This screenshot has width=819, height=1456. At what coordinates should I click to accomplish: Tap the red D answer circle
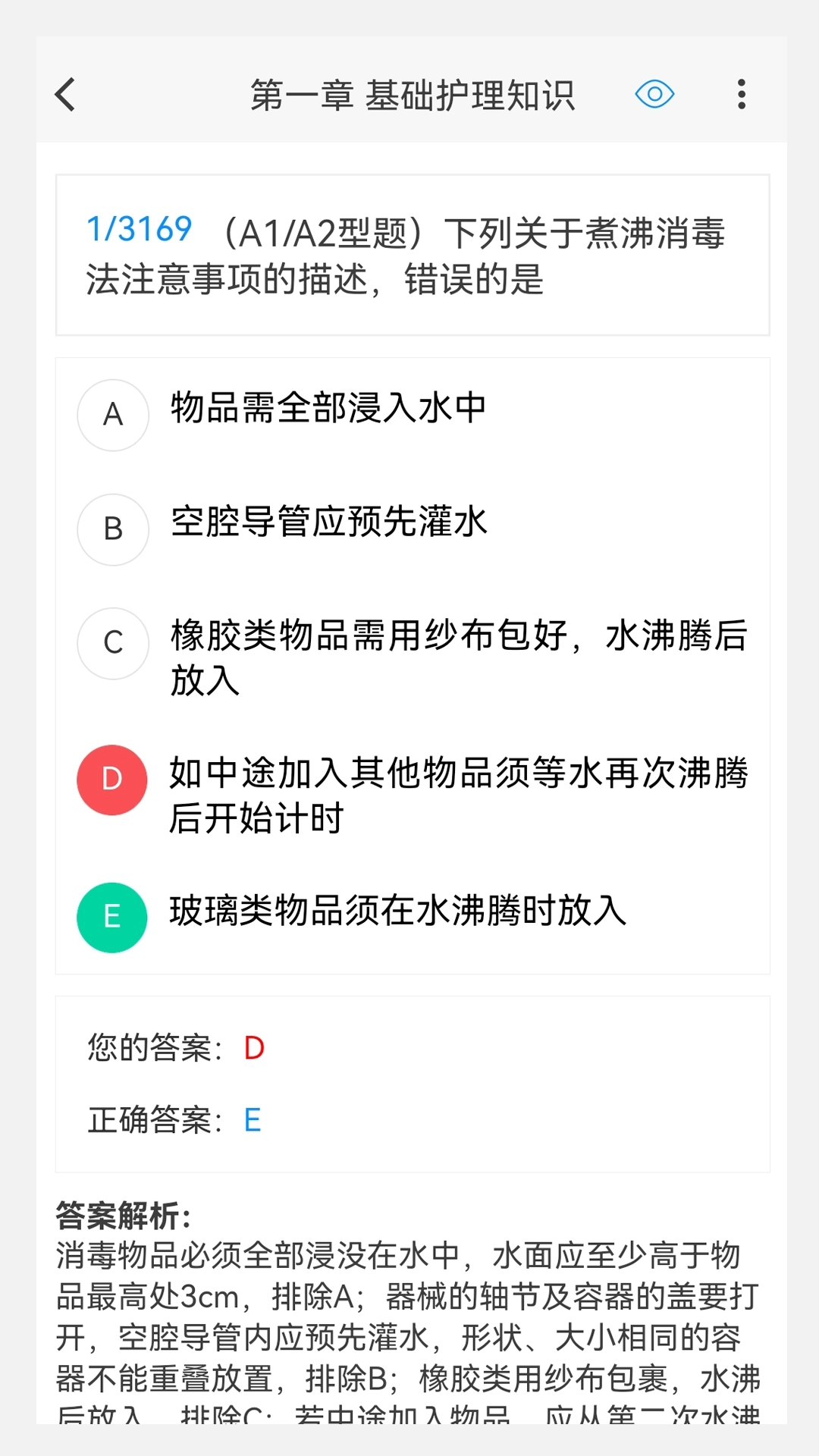(112, 780)
